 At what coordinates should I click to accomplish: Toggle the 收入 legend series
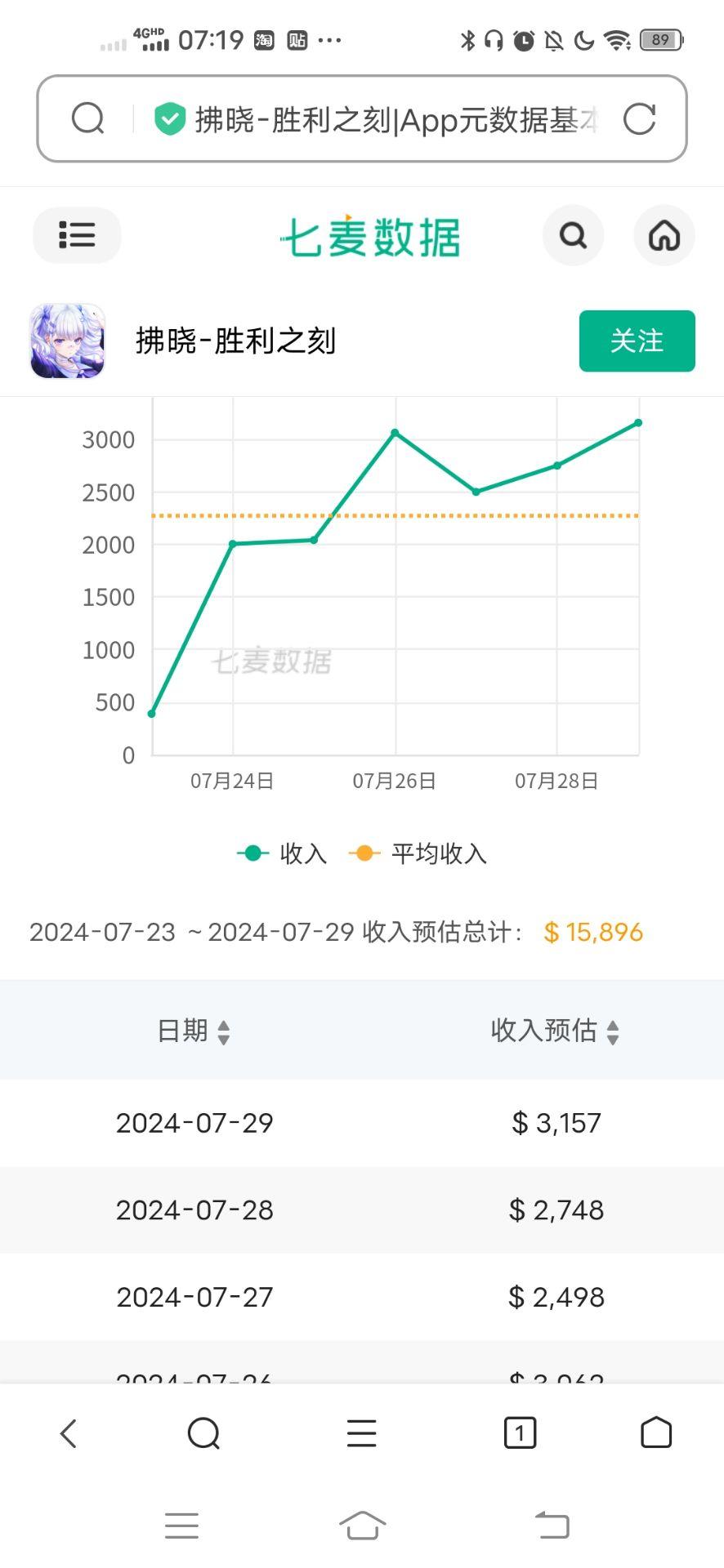pyautogui.click(x=283, y=853)
